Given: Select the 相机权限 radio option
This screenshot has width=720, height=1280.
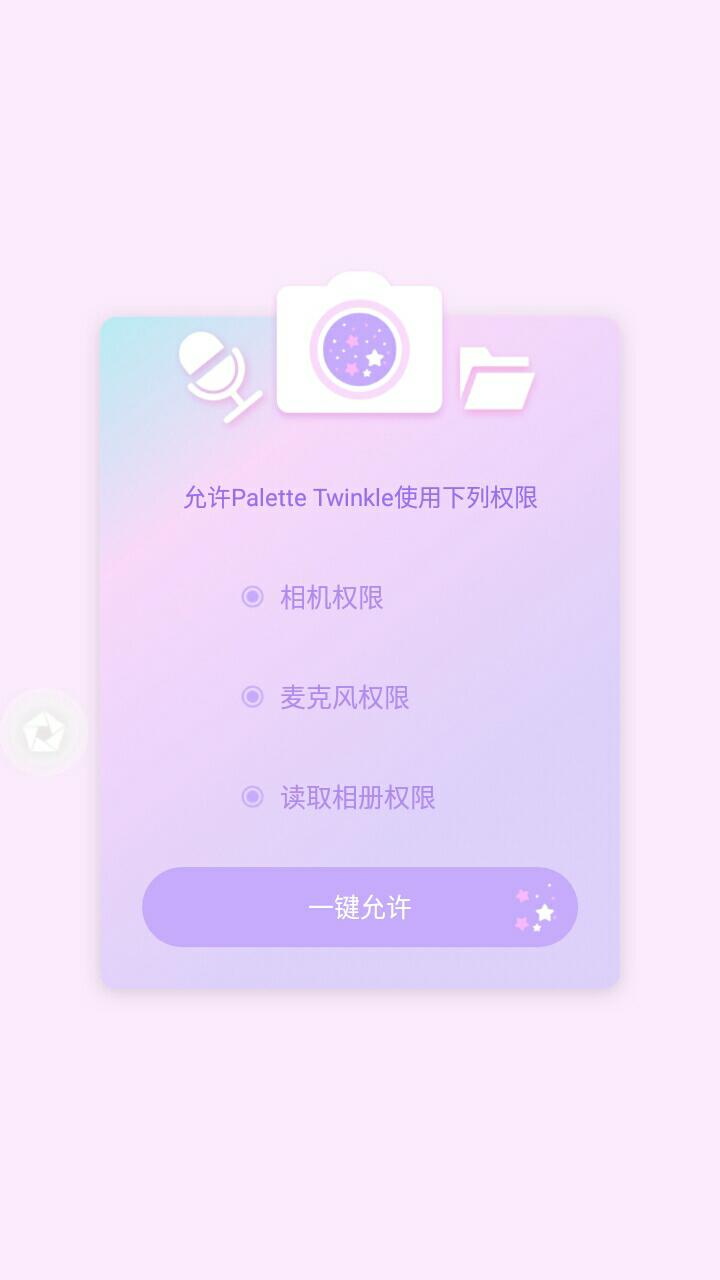Looking at the screenshot, I should pos(253,597).
